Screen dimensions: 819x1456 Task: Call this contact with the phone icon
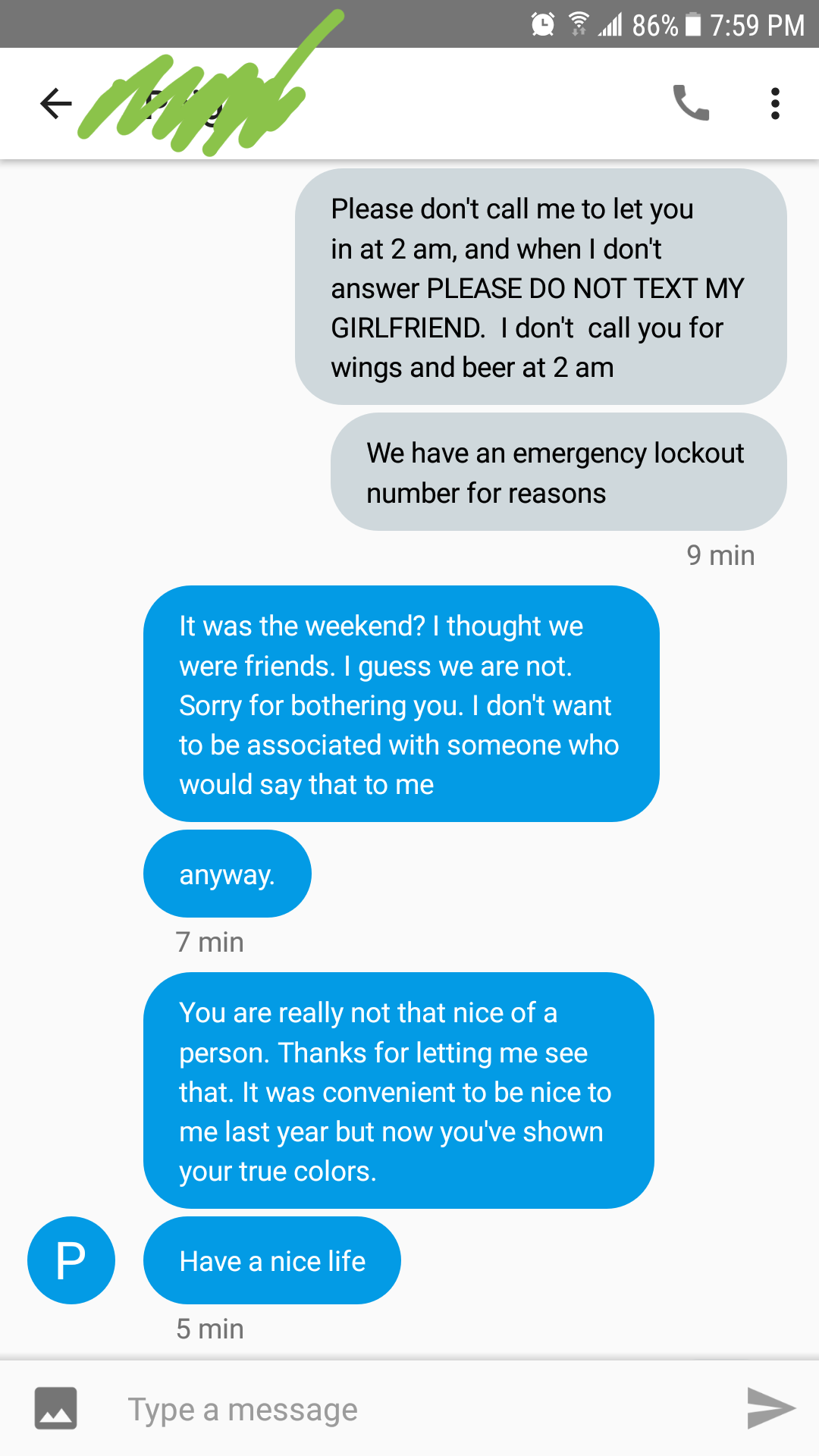coord(691,103)
